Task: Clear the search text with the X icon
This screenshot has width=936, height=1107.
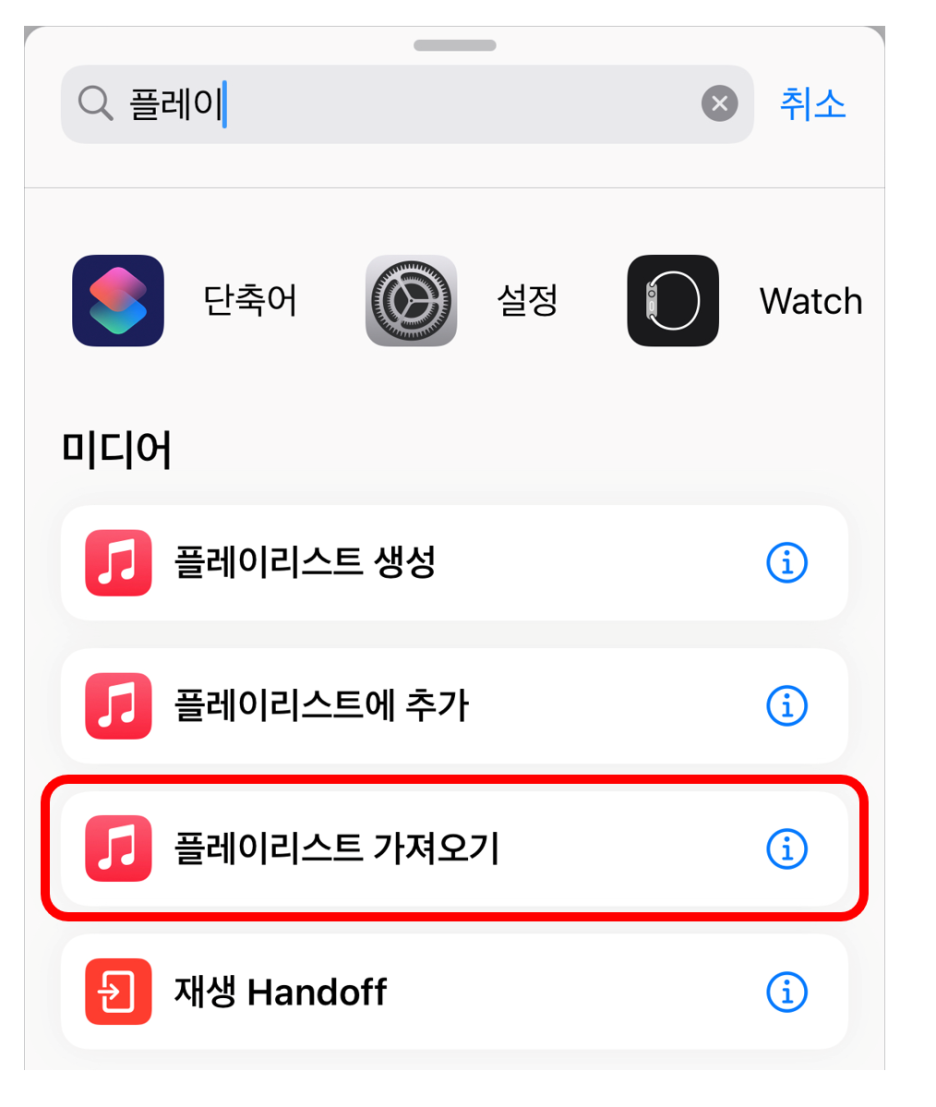Action: click(x=719, y=104)
